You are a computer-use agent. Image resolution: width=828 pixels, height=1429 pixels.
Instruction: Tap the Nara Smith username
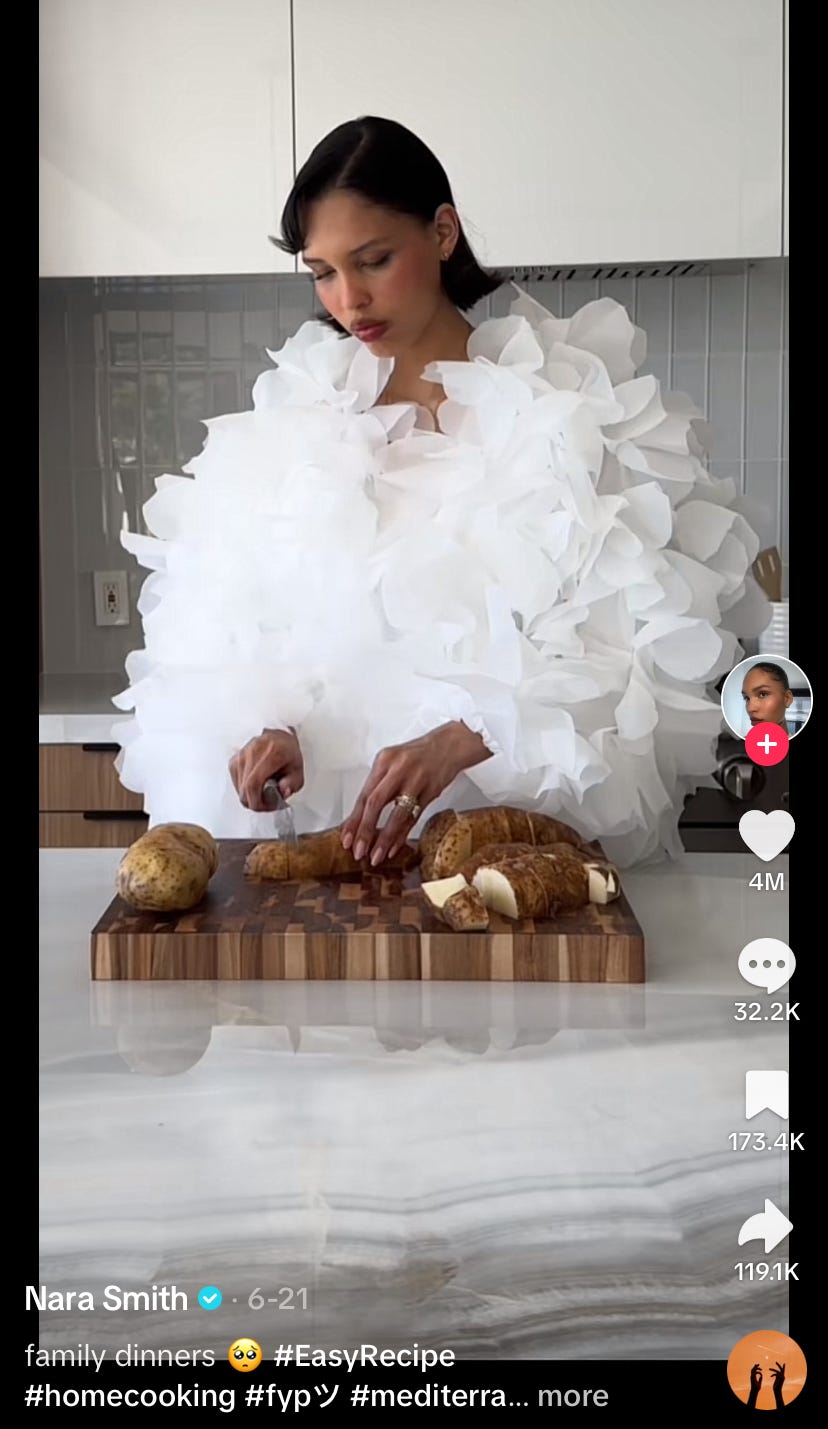click(x=106, y=1298)
